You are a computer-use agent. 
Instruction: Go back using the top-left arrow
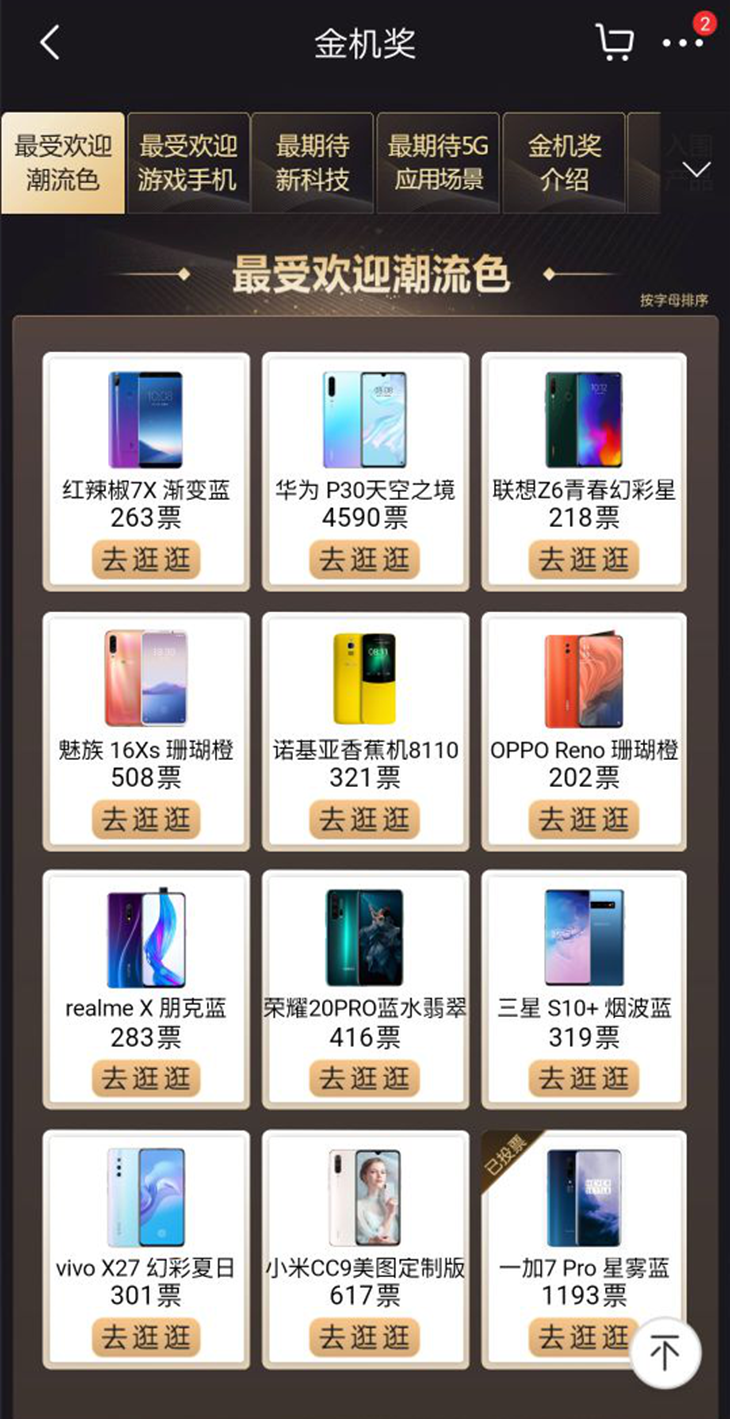click(x=49, y=43)
